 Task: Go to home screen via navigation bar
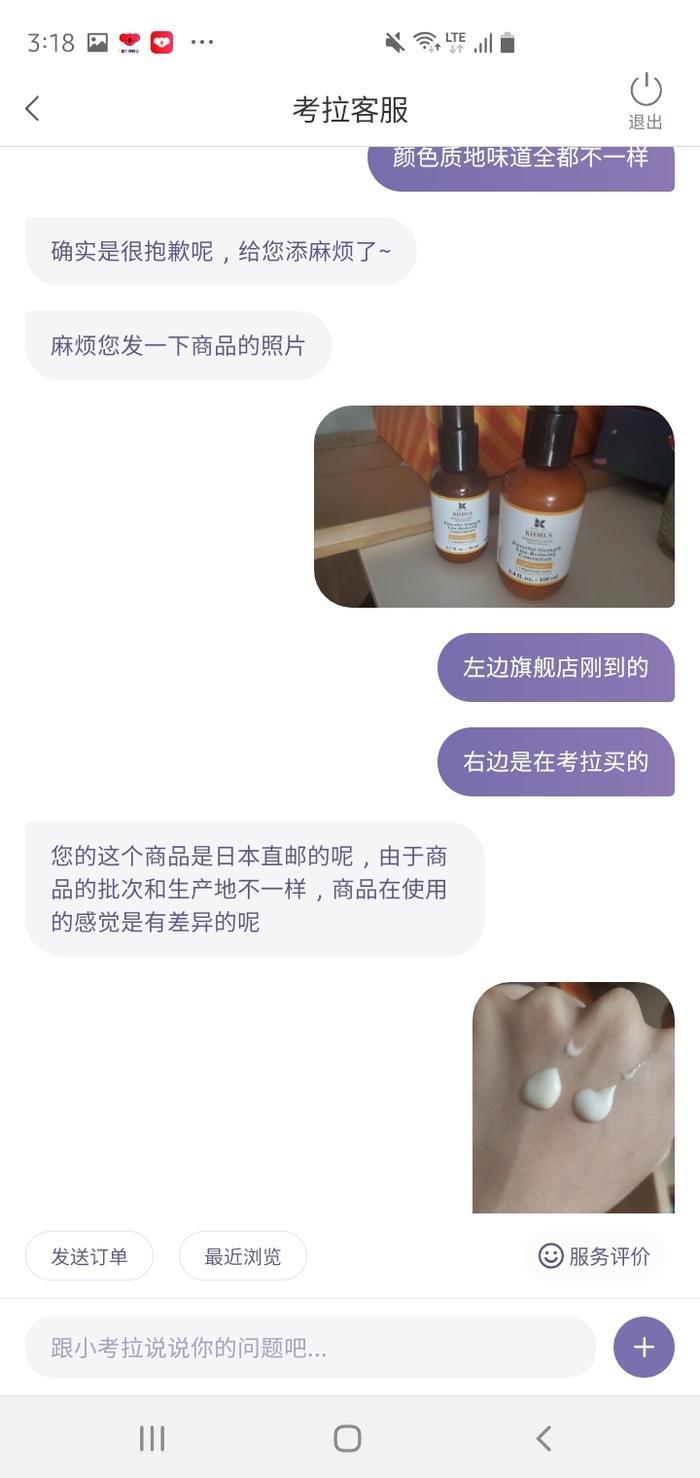click(347, 1438)
